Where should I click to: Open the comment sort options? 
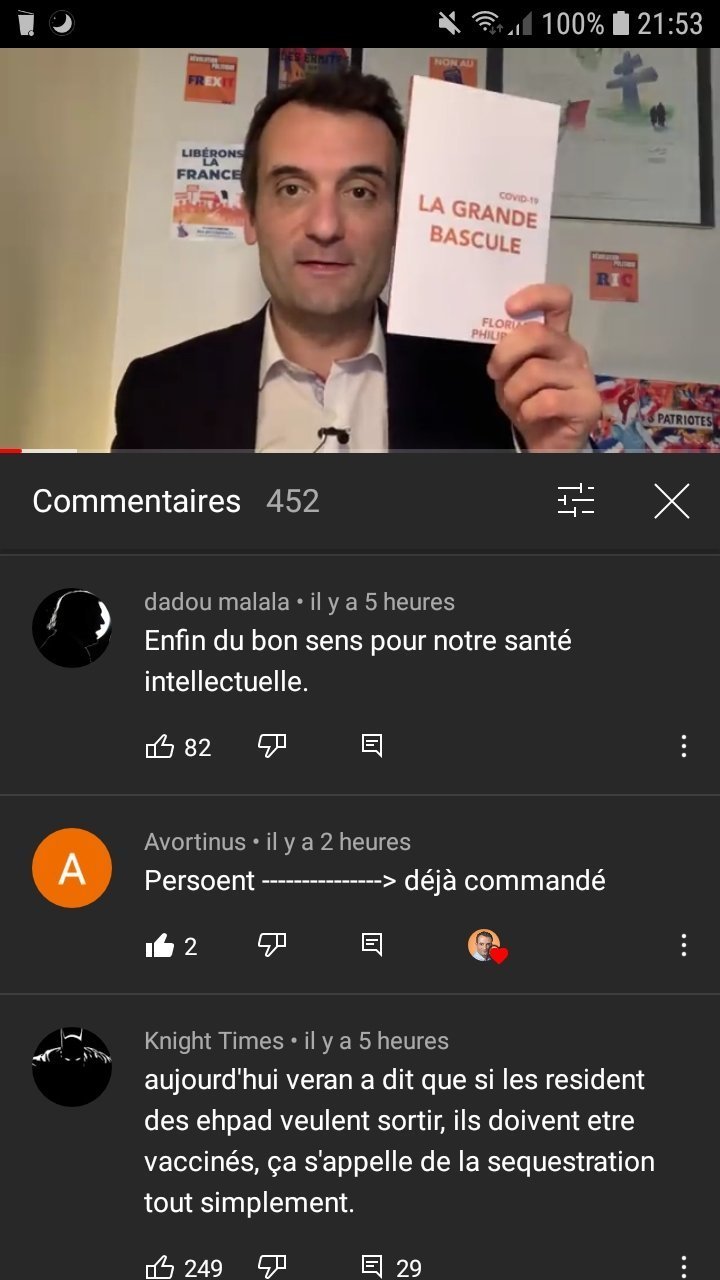pyautogui.click(x=576, y=500)
